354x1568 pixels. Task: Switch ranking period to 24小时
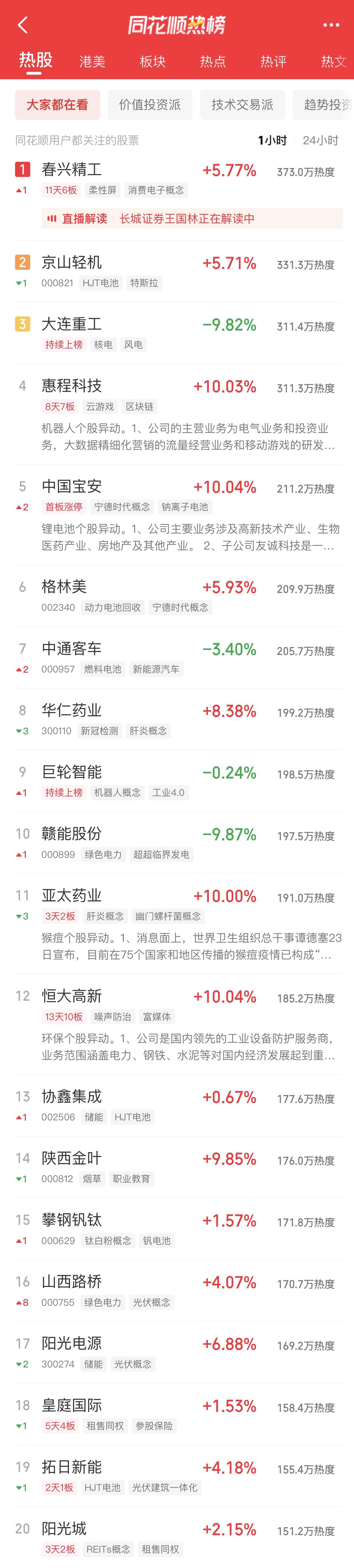click(x=320, y=140)
